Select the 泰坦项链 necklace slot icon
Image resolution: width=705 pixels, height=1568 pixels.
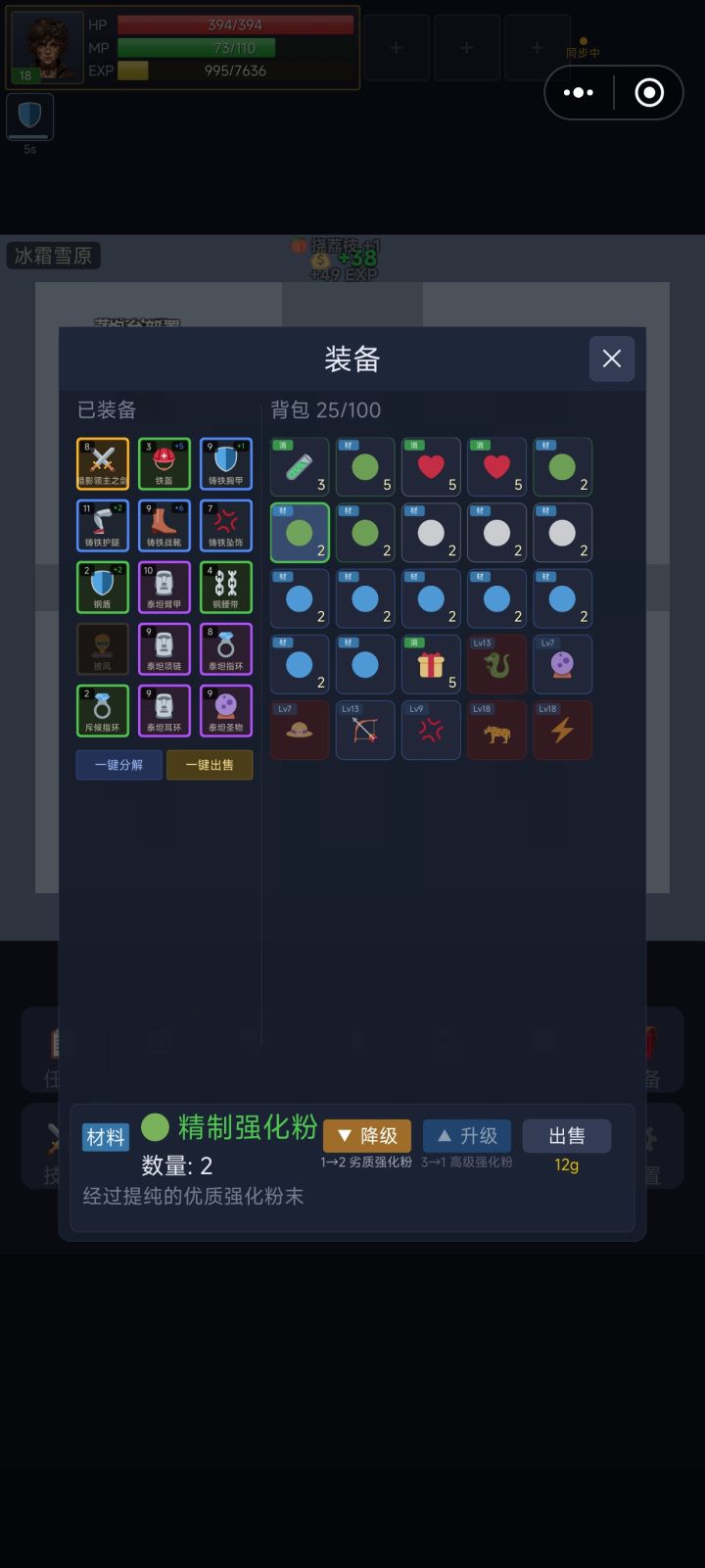[164, 648]
